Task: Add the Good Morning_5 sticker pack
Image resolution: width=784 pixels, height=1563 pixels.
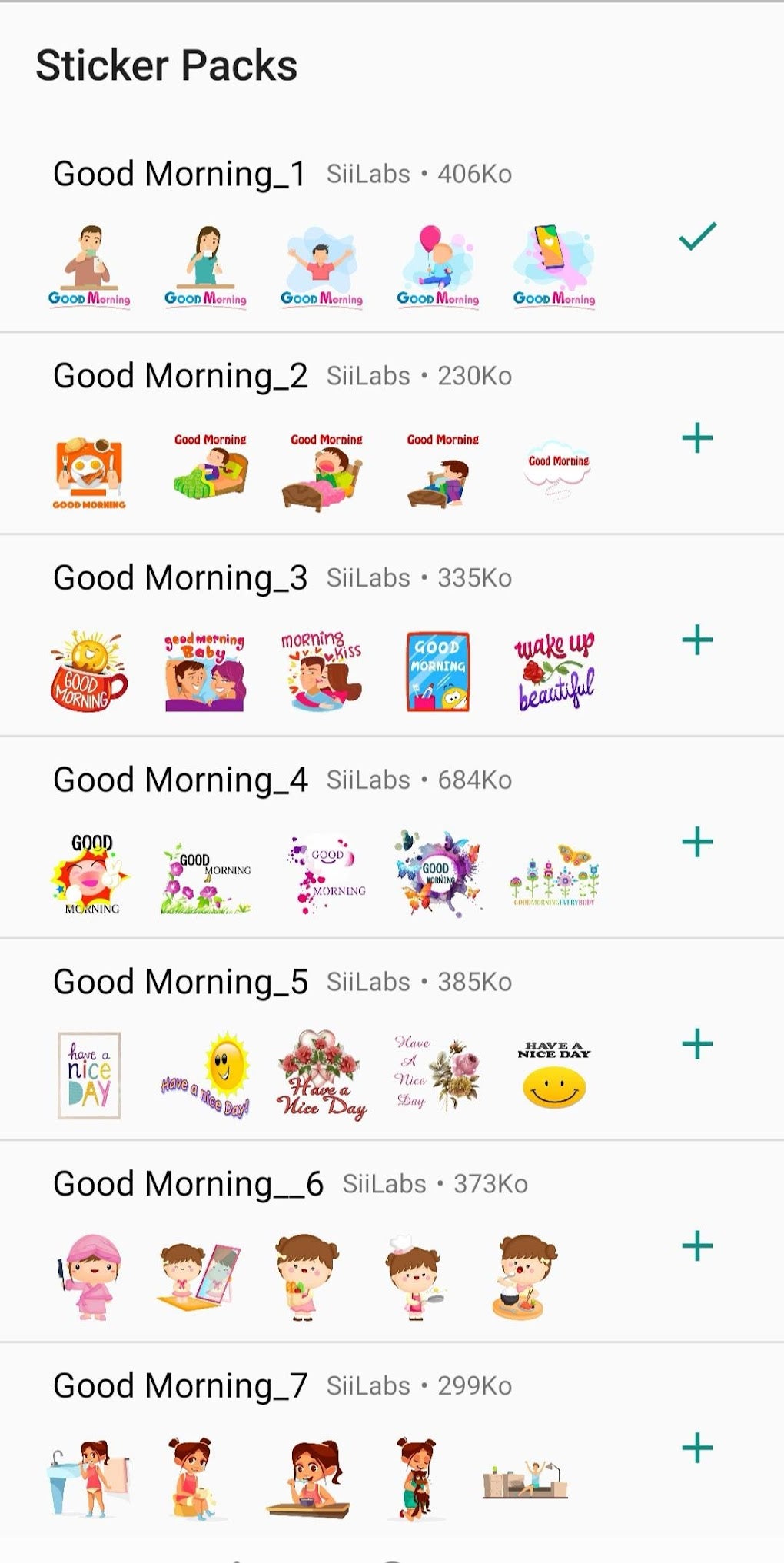Action: point(696,1045)
